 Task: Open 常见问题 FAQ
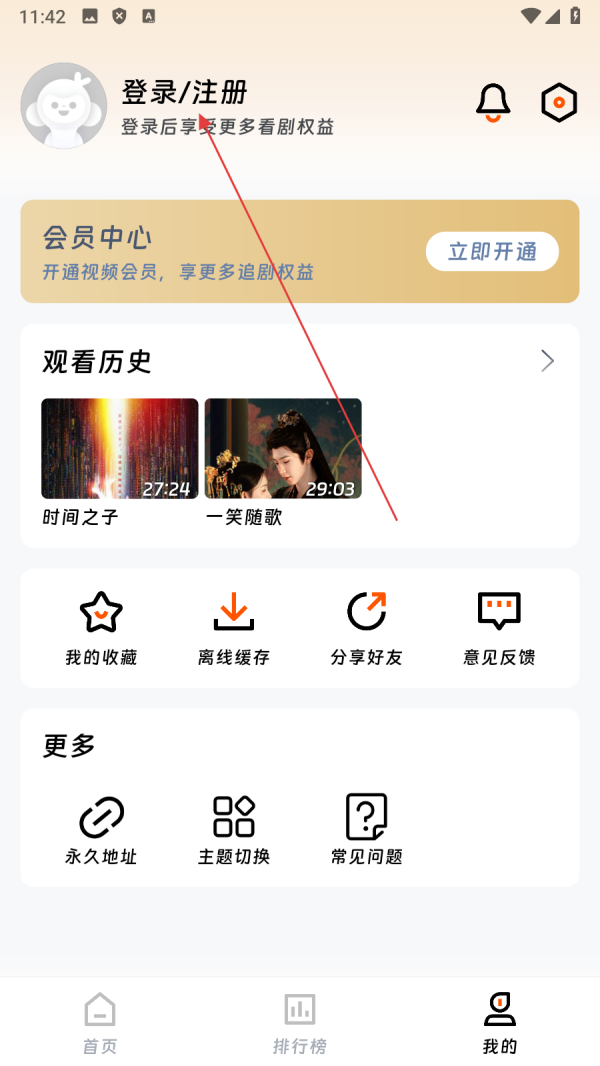click(366, 829)
